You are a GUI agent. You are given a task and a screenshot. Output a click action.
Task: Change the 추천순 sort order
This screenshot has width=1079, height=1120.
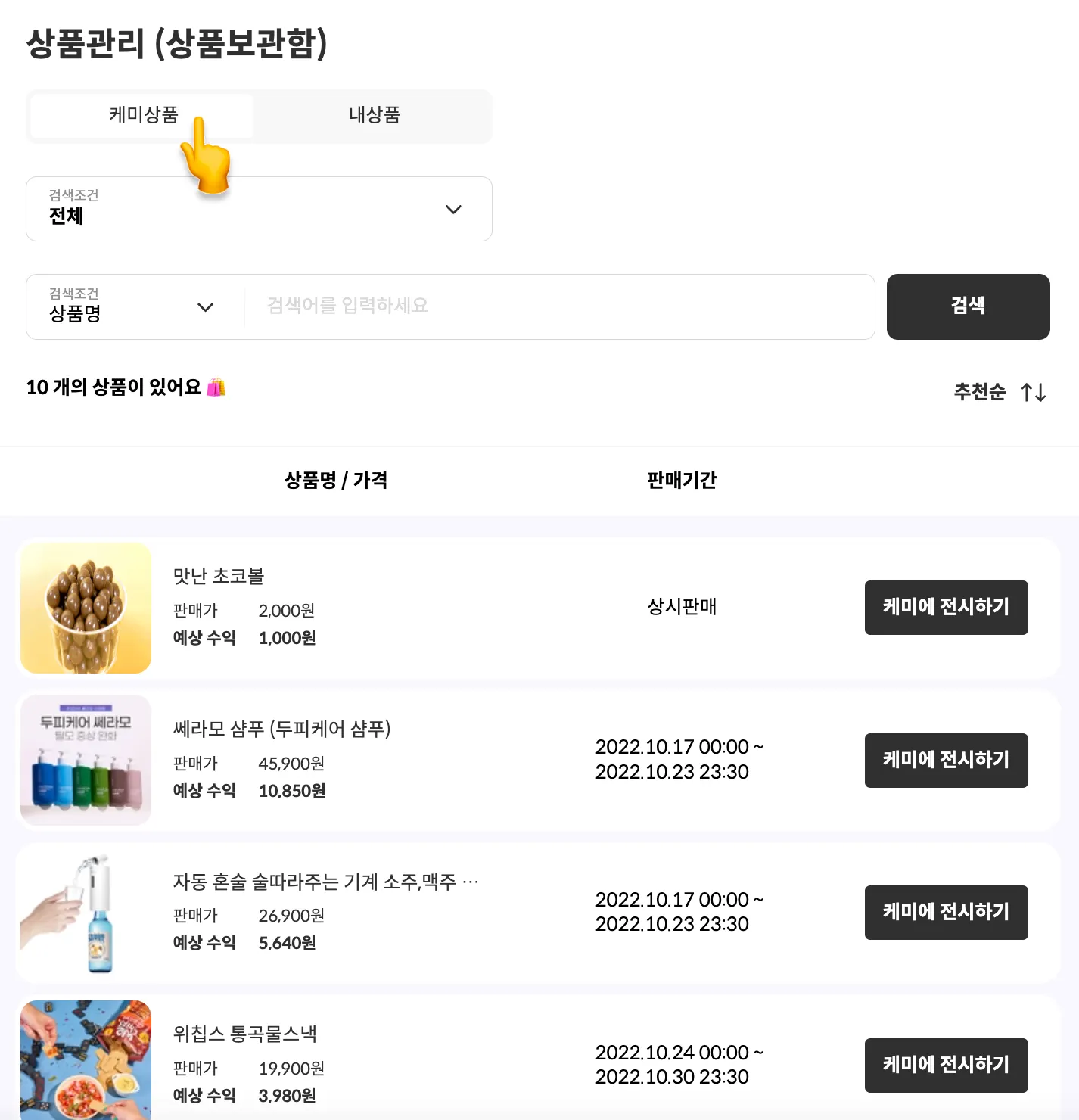pos(1000,392)
